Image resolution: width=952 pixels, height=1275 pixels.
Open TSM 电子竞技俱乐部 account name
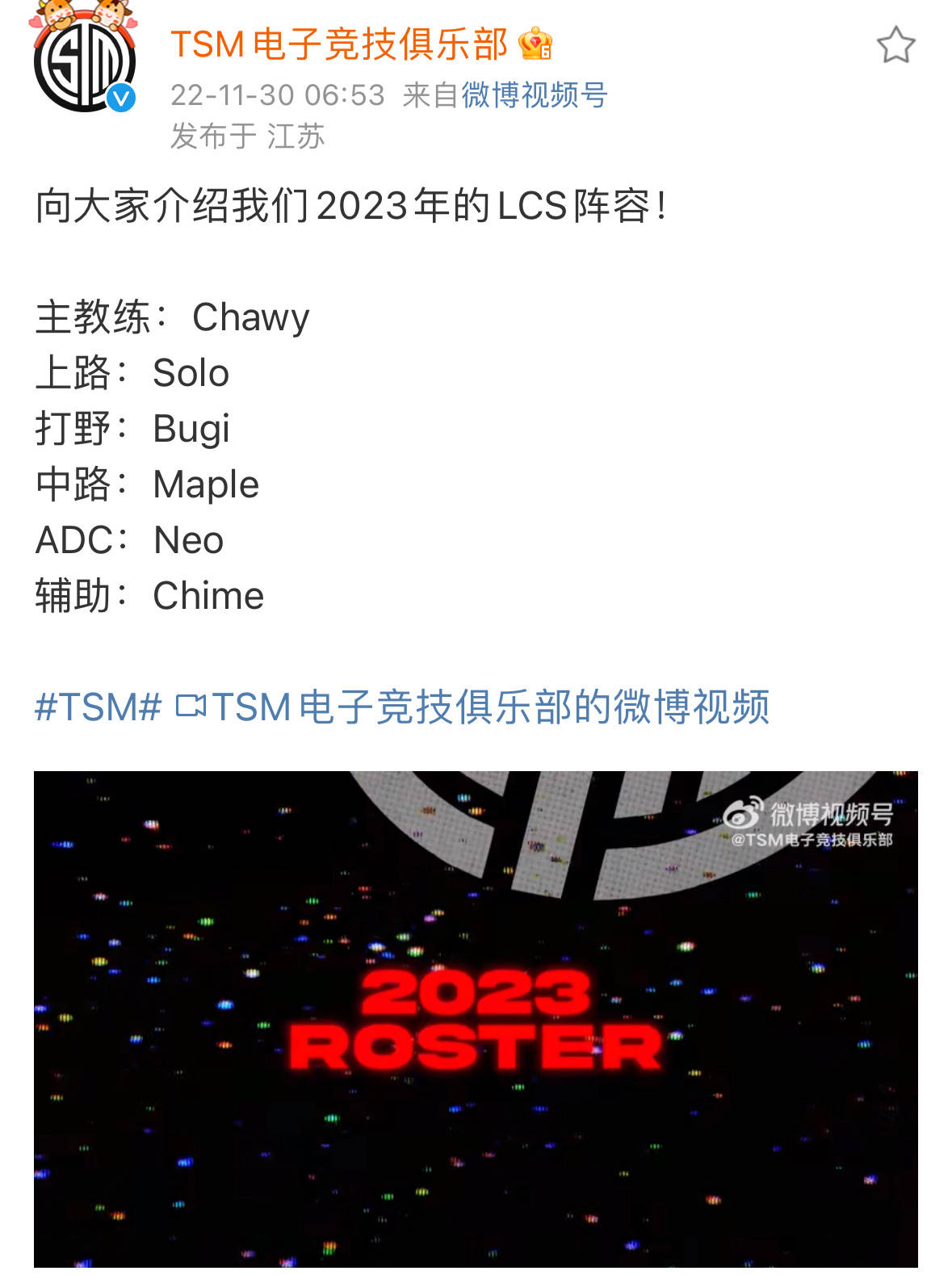[339, 45]
